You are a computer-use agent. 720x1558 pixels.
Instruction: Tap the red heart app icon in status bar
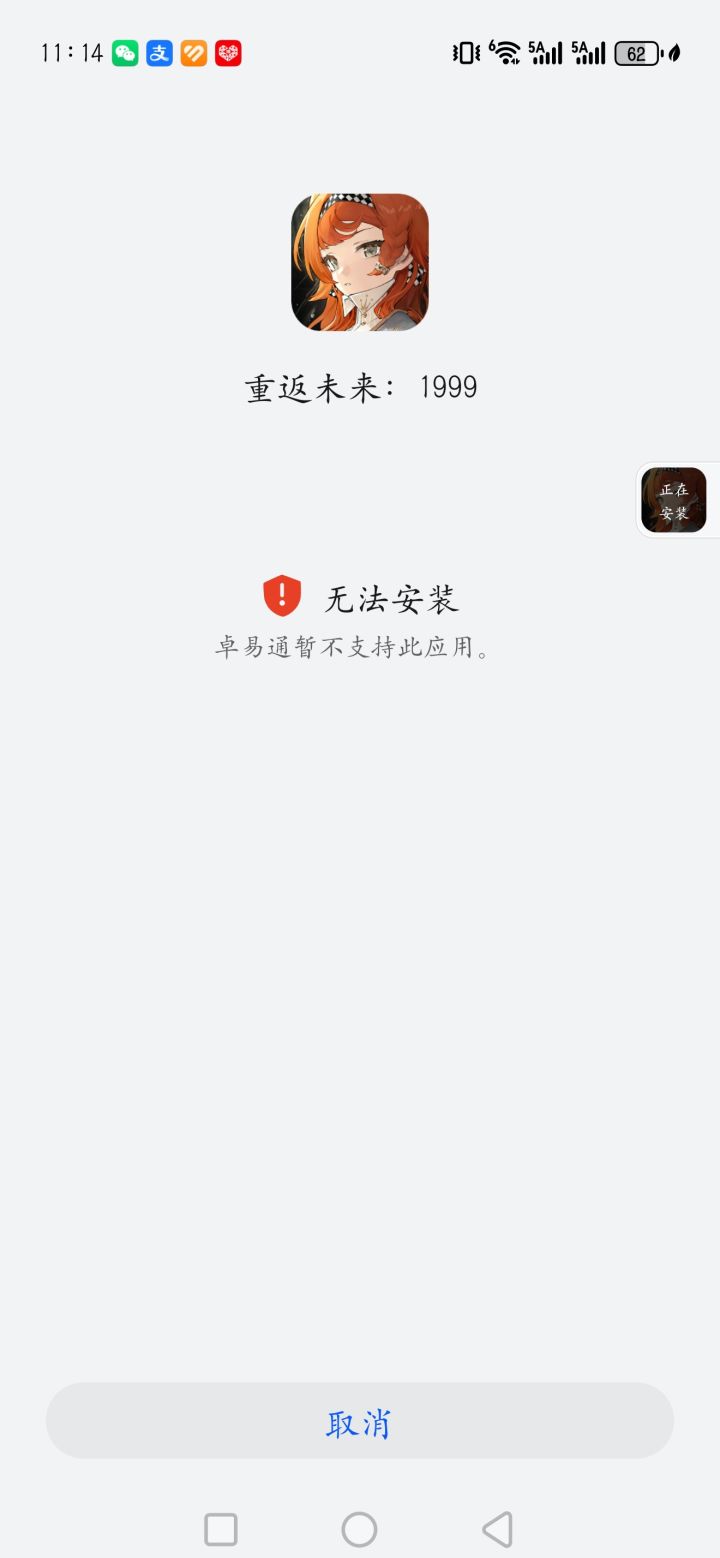(227, 52)
